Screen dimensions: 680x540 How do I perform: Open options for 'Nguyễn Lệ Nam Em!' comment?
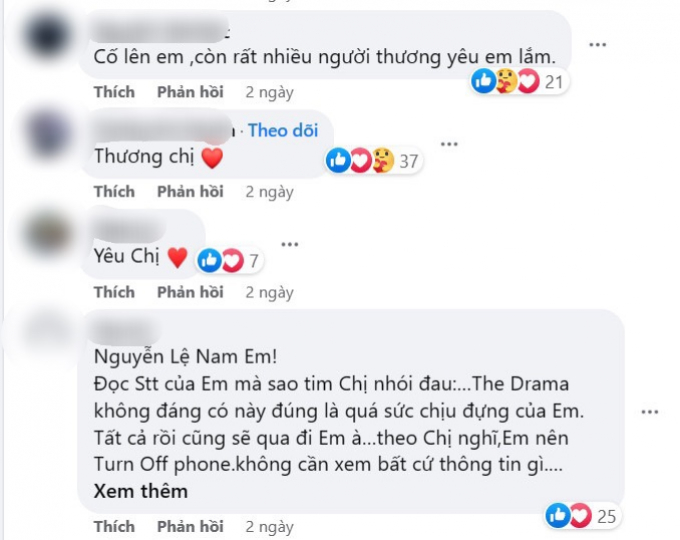pos(650,412)
